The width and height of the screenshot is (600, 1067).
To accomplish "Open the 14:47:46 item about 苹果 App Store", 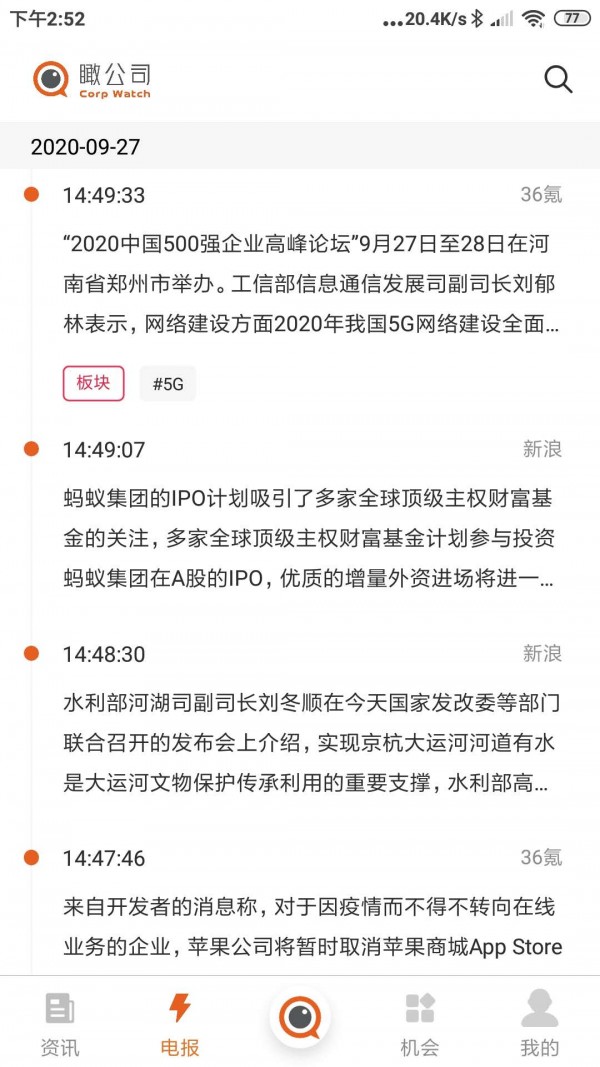I will click(312, 926).
